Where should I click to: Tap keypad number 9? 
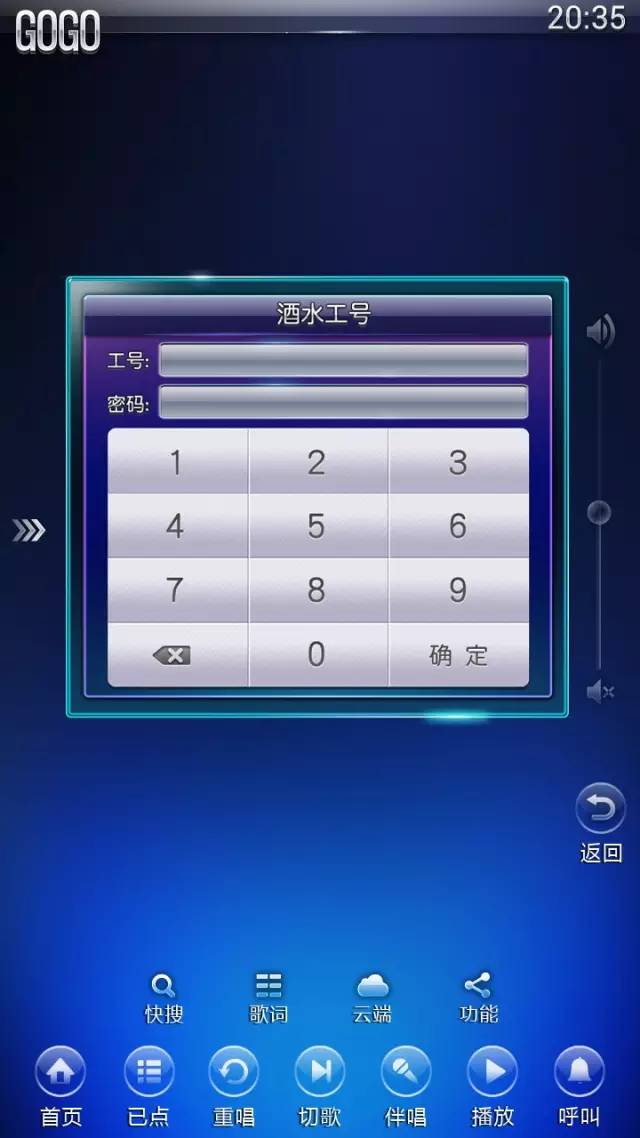click(458, 590)
